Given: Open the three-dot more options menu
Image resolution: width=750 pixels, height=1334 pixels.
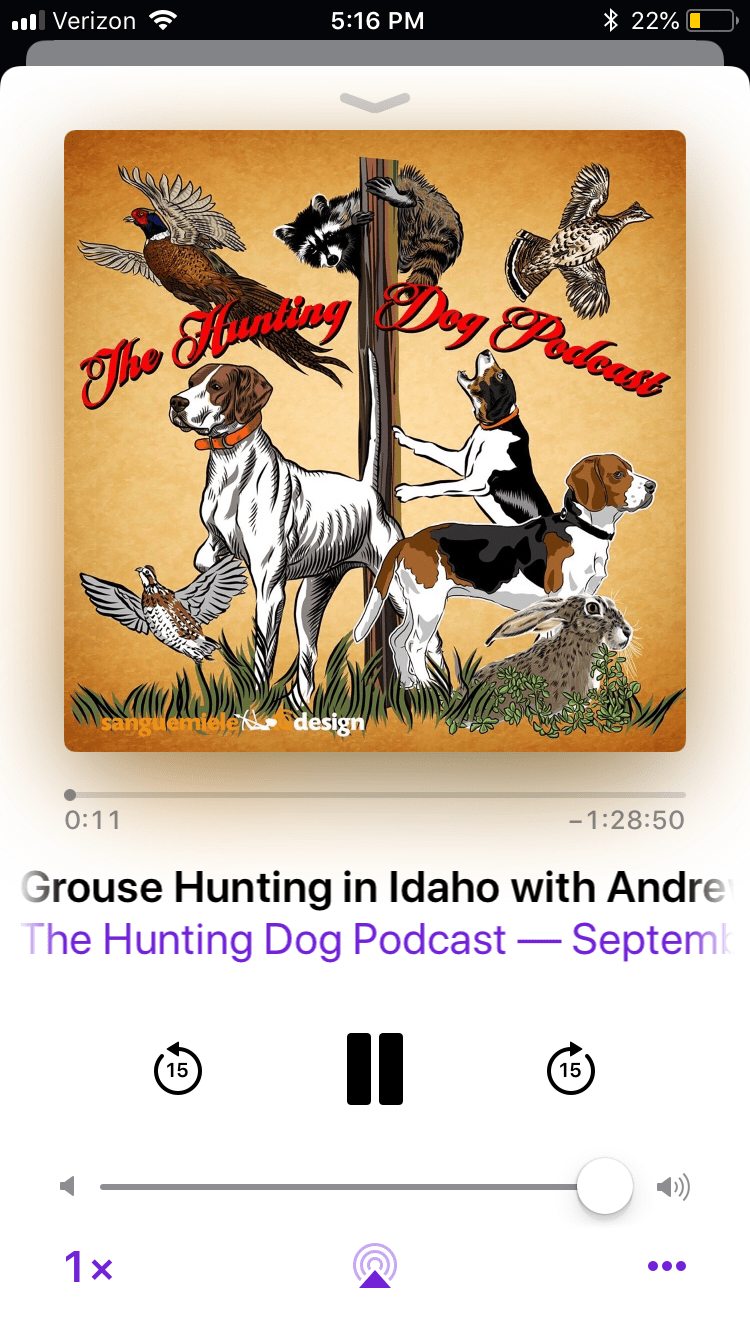Looking at the screenshot, I should click(x=666, y=1266).
